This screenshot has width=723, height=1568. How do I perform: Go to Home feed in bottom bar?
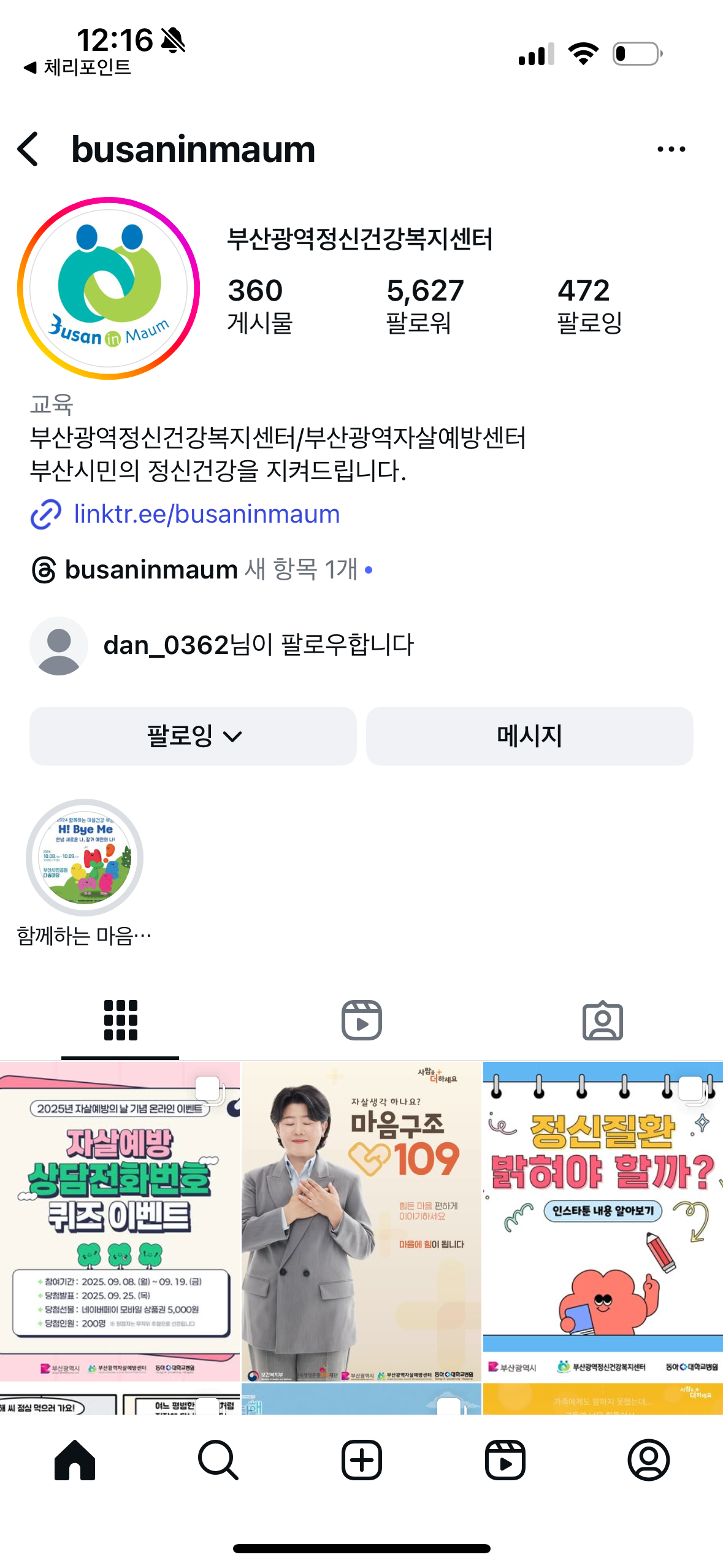75,1460
